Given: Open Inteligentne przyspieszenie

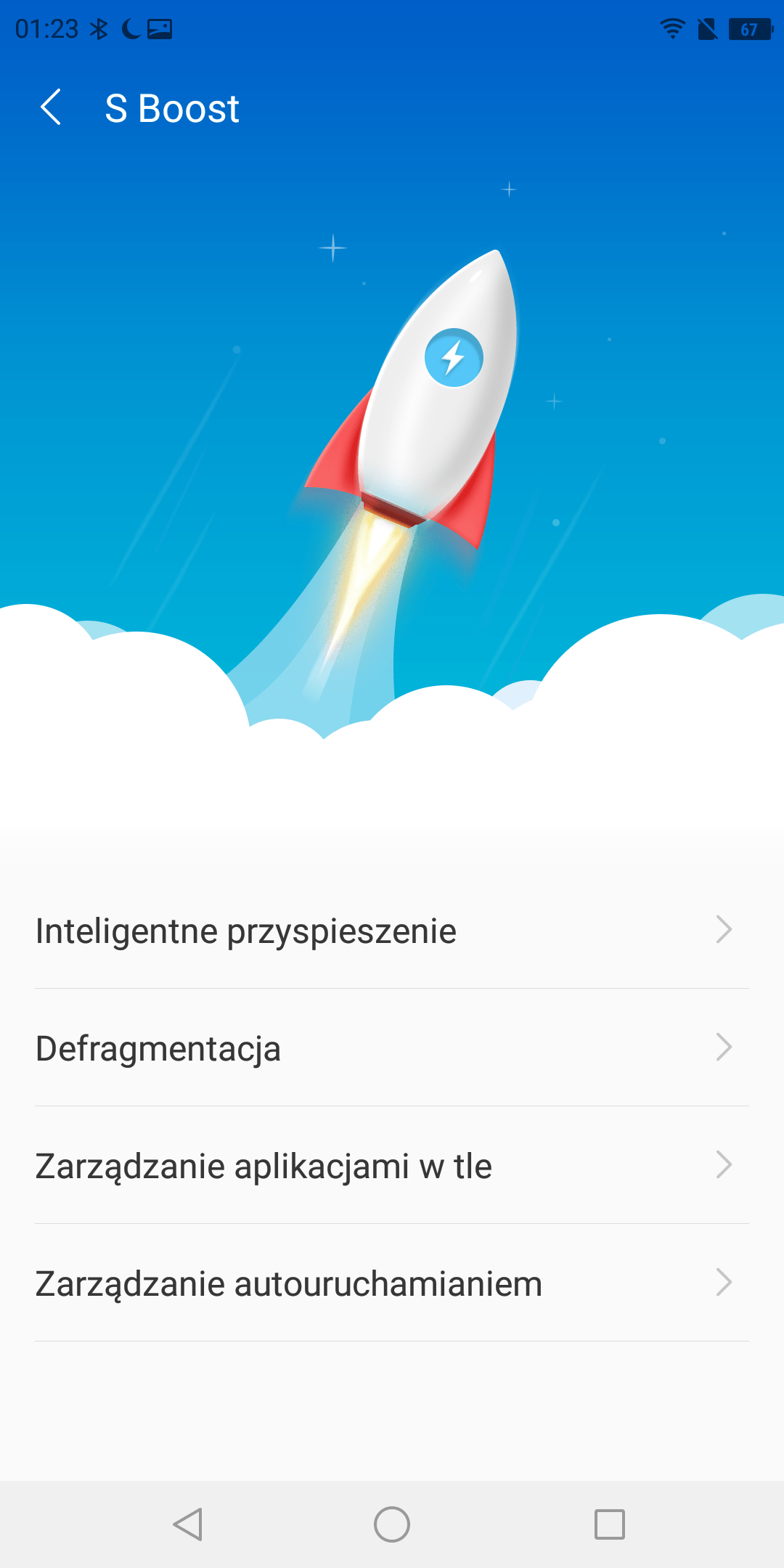Looking at the screenshot, I should pyautogui.click(x=392, y=930).
